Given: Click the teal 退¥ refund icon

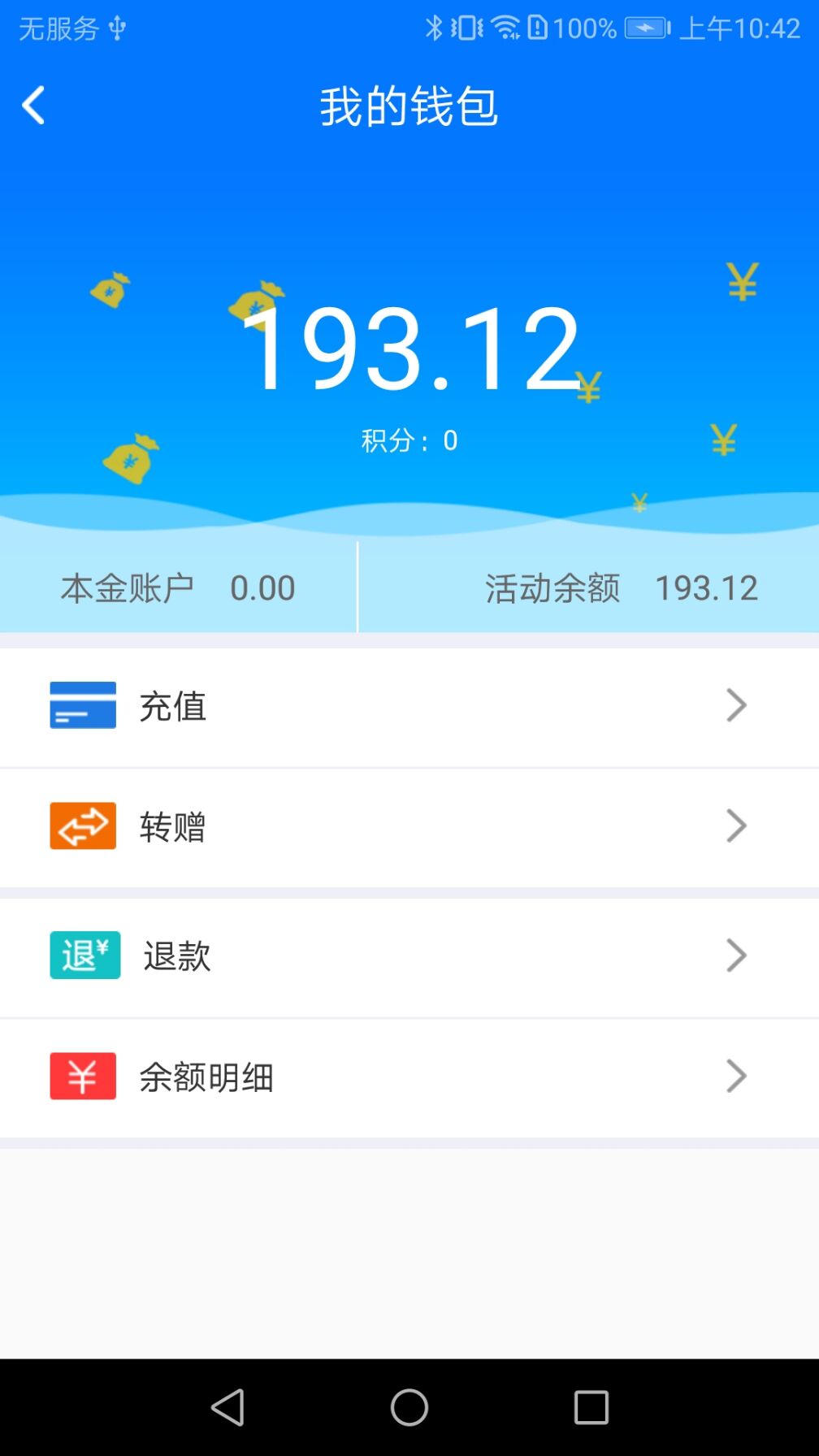Looking at the screenshot, I should (84, 955).
